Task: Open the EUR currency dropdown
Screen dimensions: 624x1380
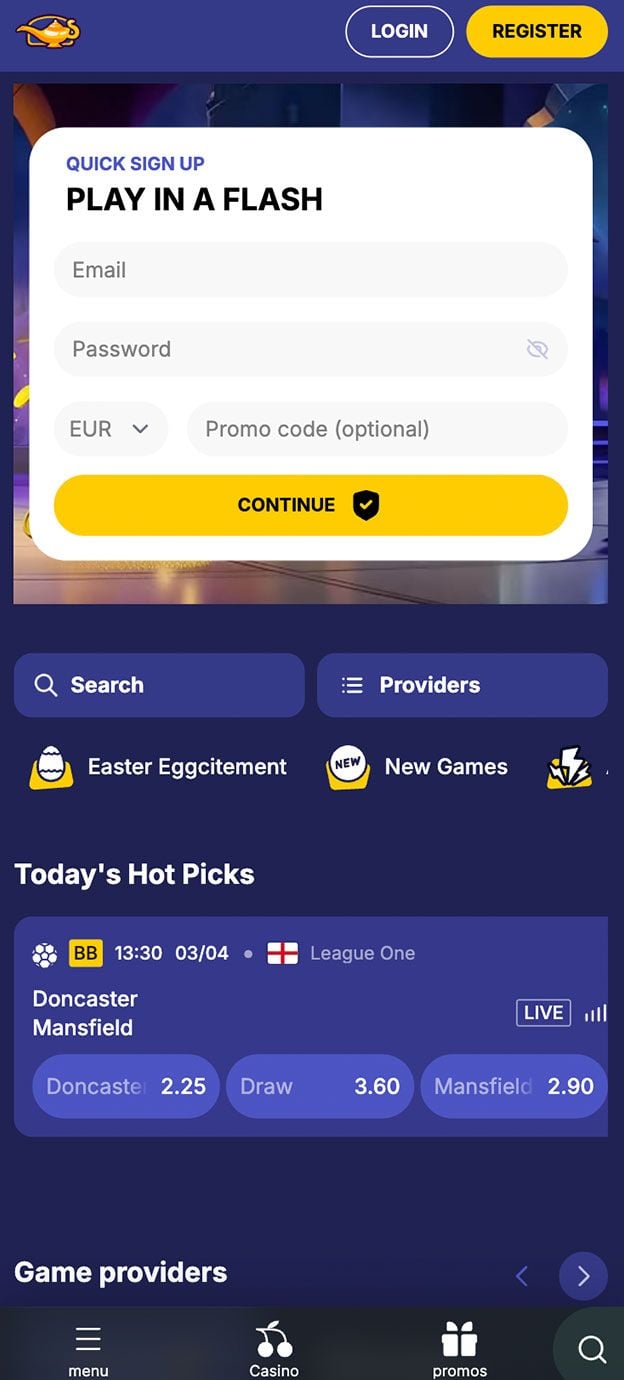Action: coord(110,429)
